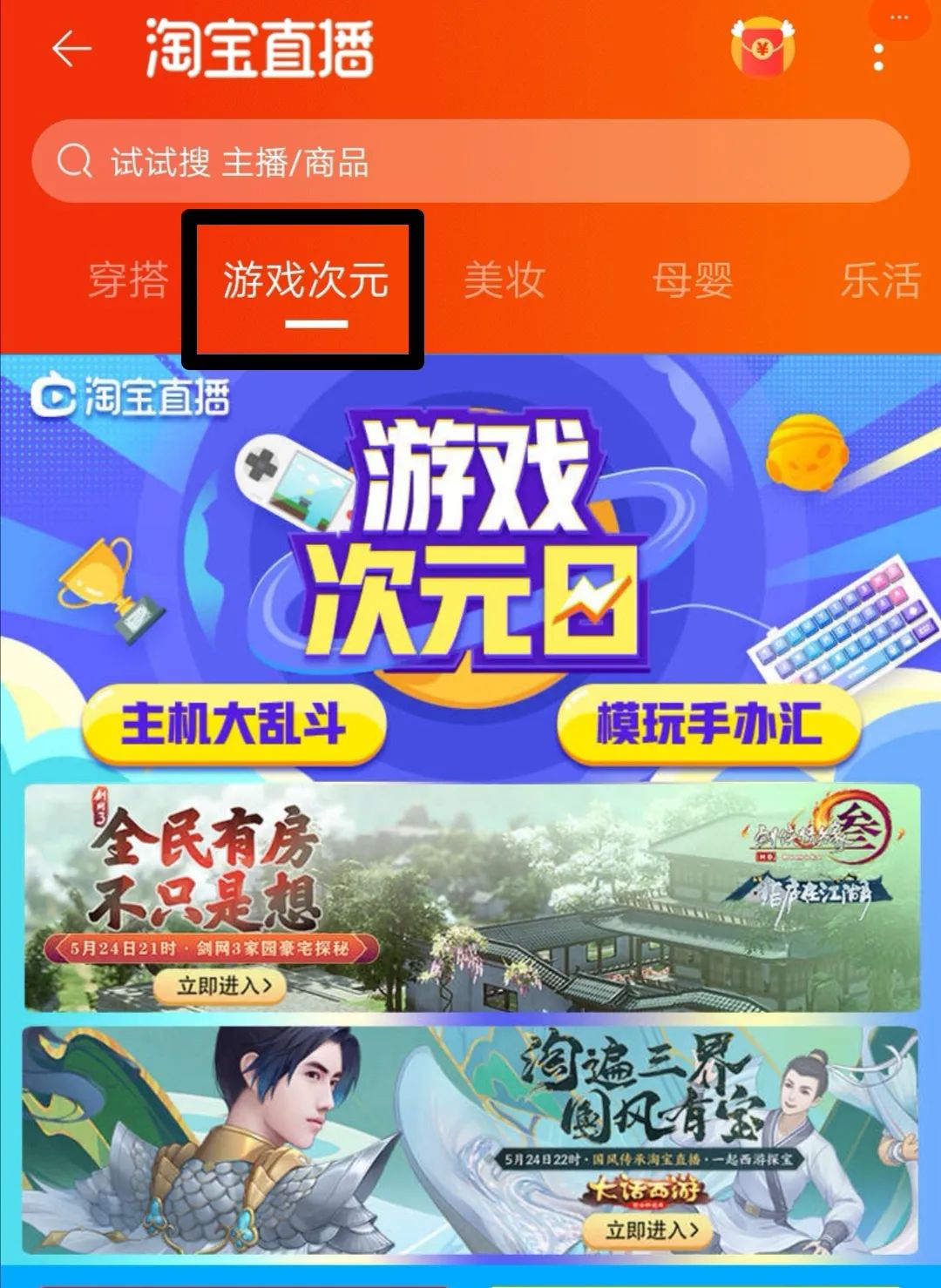This screenshot has width=941, height=1288.
Task: Tap the 试试搜 主播/商品 search box
Action: point(470,162)
